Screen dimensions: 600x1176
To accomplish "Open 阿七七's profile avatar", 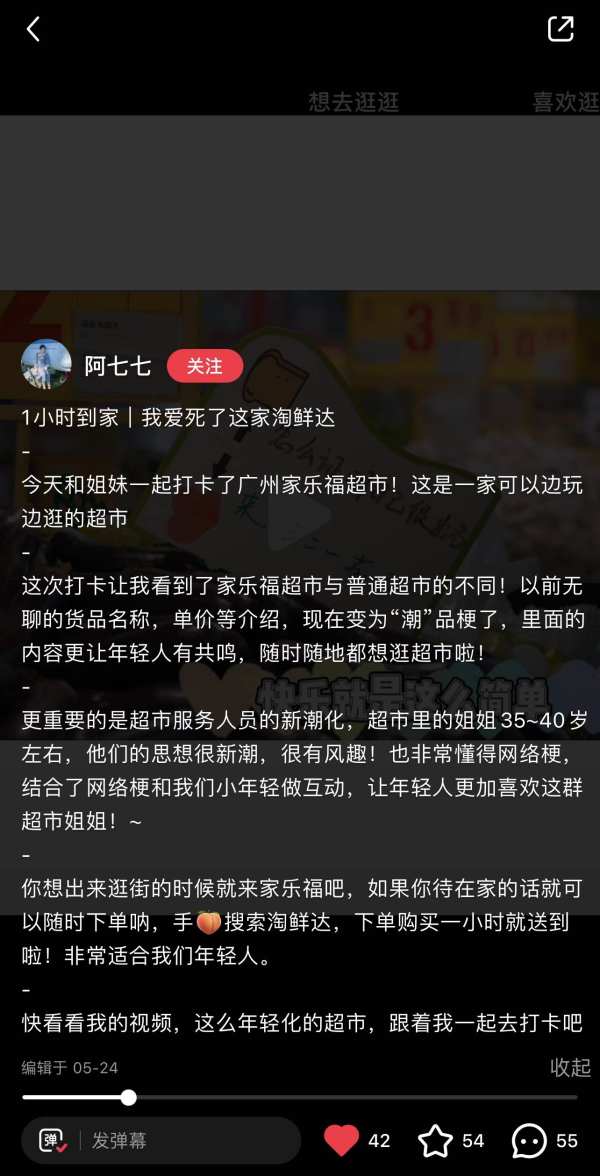I will (46, 365).
